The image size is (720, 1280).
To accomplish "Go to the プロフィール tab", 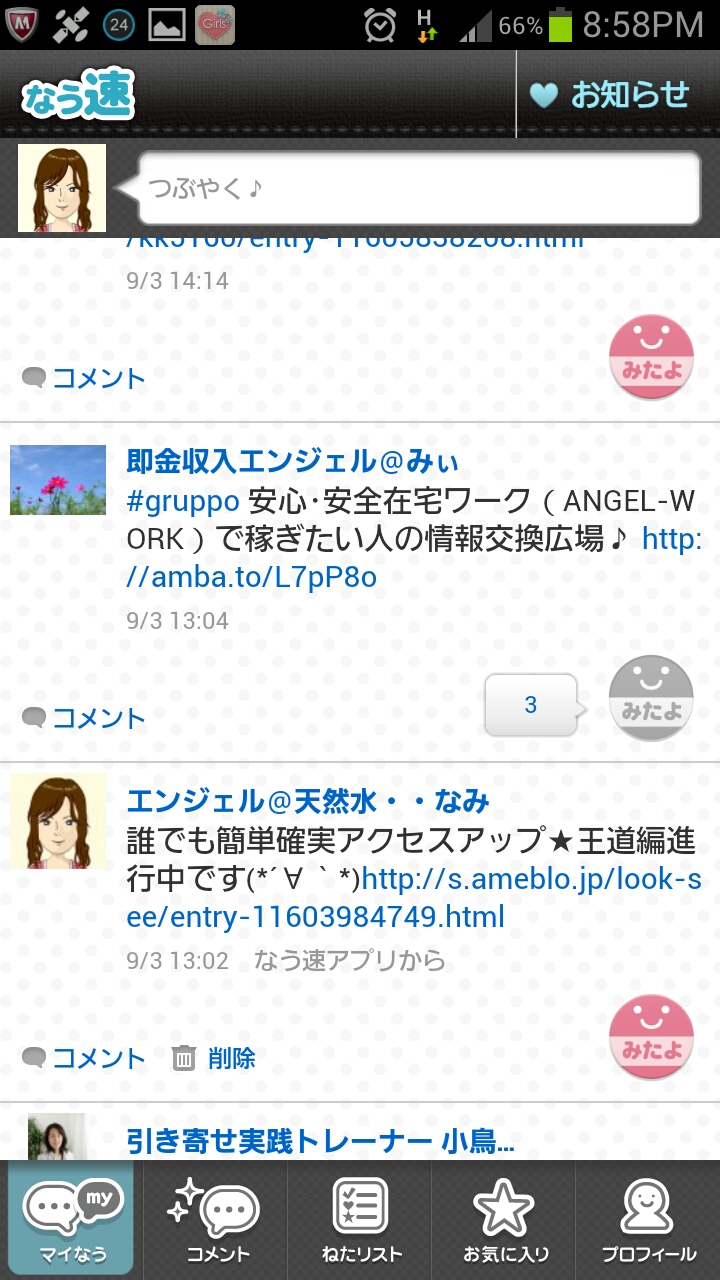I will click(648, 1218).
